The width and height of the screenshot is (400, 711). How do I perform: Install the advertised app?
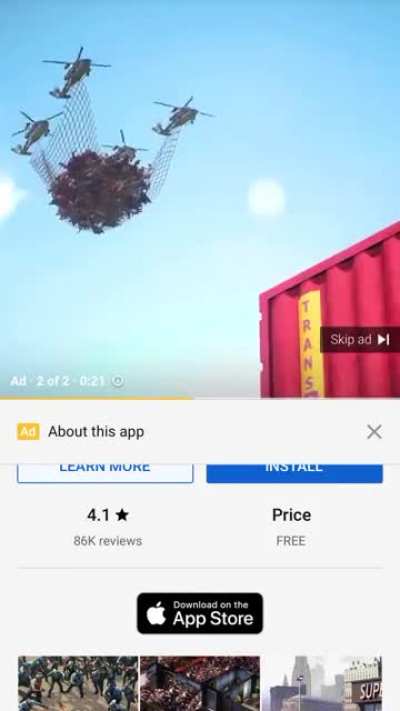pyautogui.click(x=294, y=473)
